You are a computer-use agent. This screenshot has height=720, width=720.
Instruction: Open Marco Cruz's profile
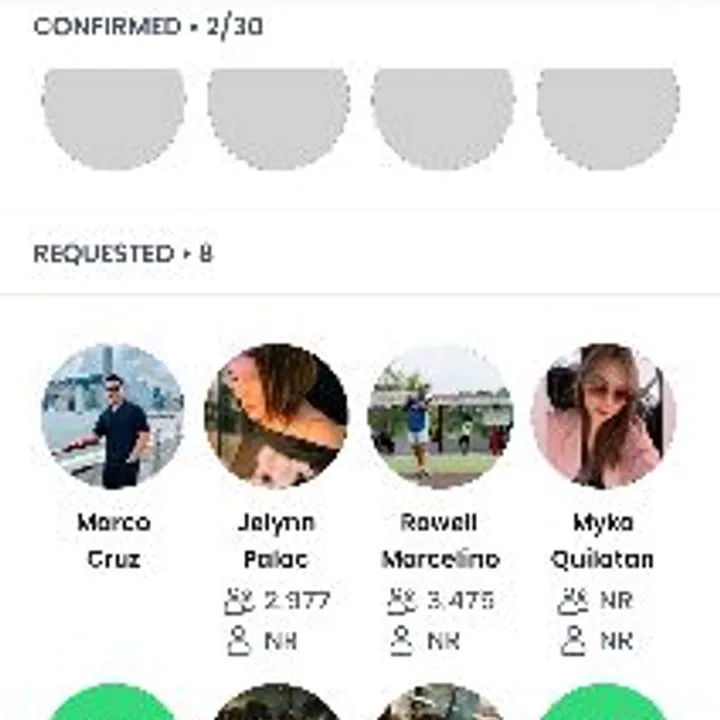pos(113,416)
